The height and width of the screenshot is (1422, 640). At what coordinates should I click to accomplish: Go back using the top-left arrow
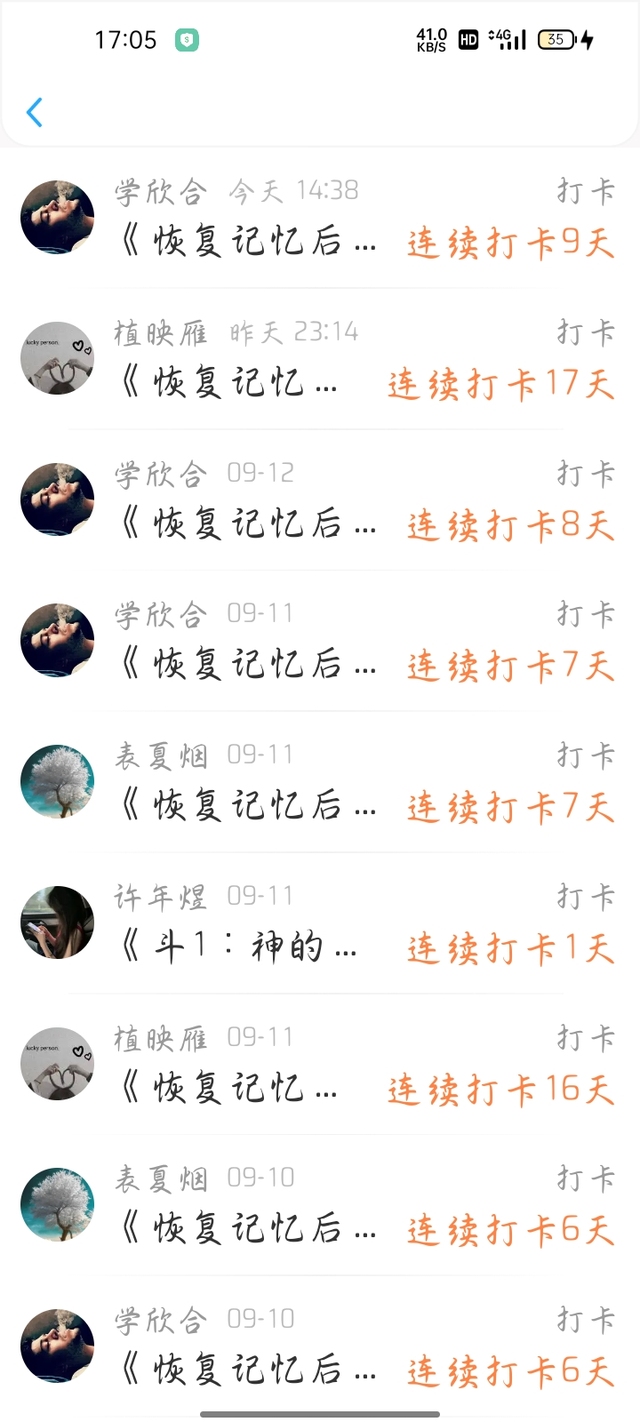point(34,112)
